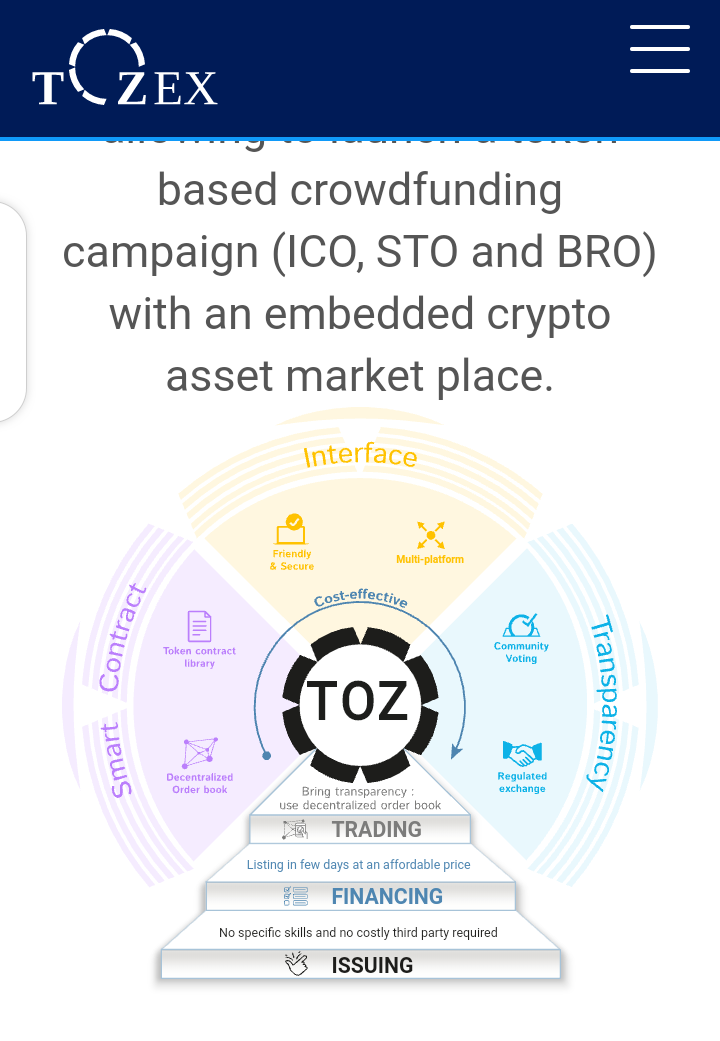Open the hamburger navigation menu
720x1041 pixels.
(x=659, y=49)
